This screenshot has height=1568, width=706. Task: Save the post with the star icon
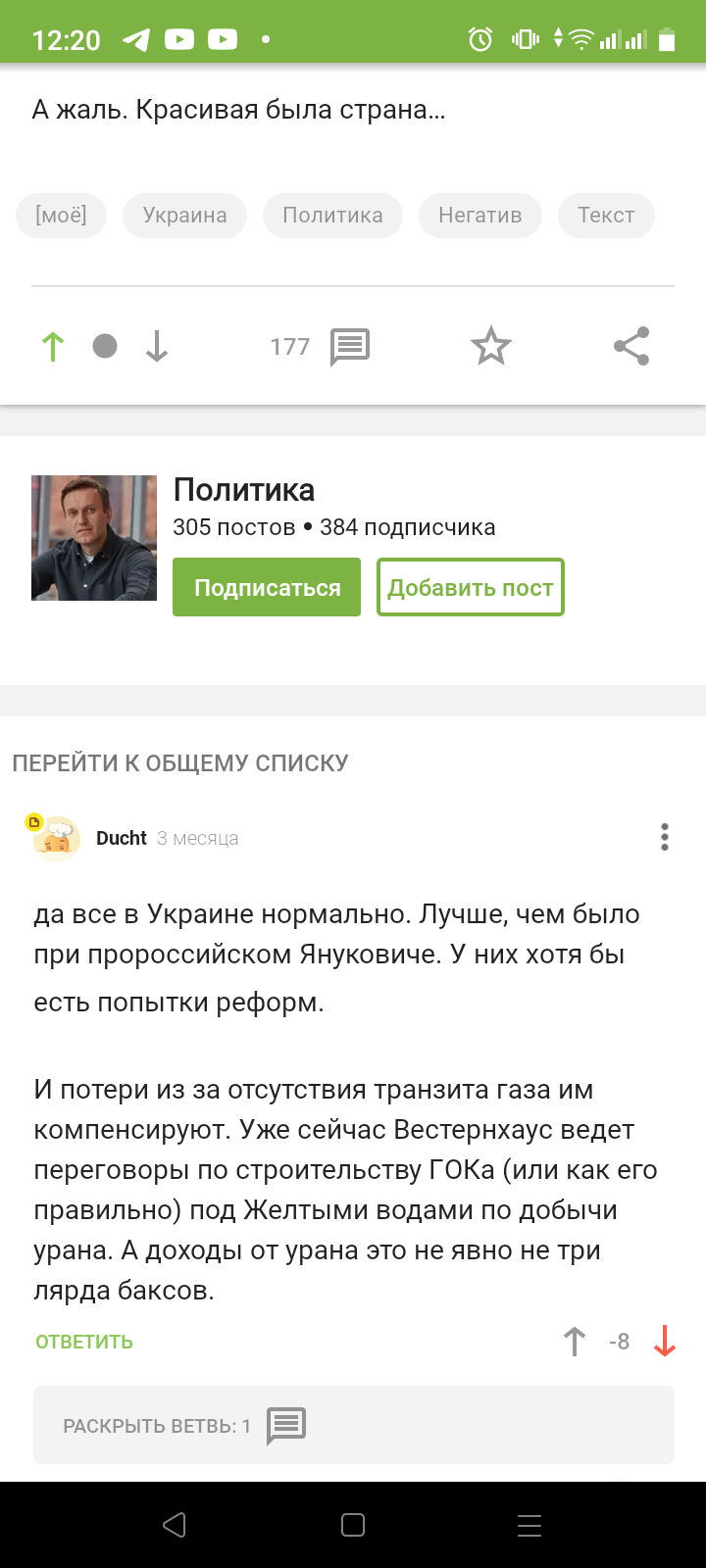[490, 347]
